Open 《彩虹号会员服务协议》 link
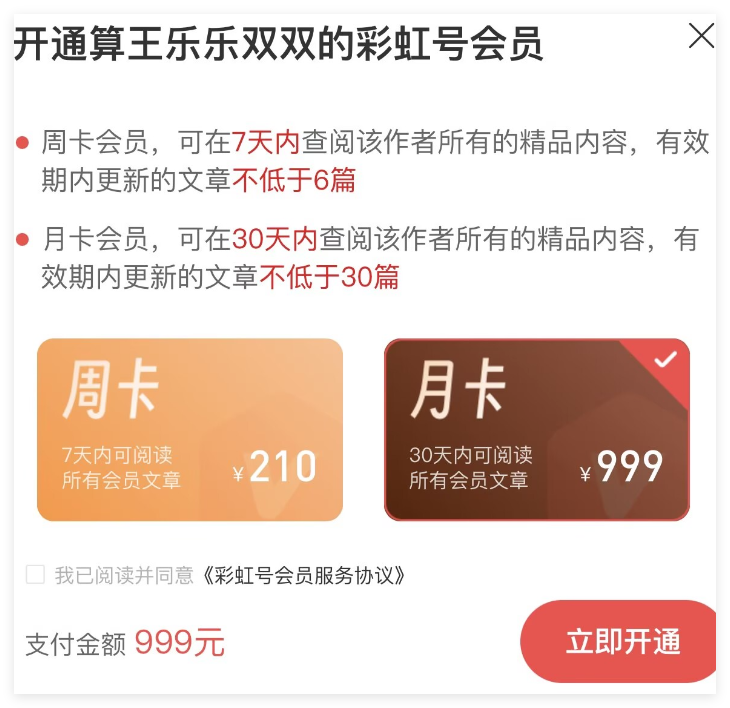Image resolution: width=730 pixels, height=708 pixels. point(304,576)
